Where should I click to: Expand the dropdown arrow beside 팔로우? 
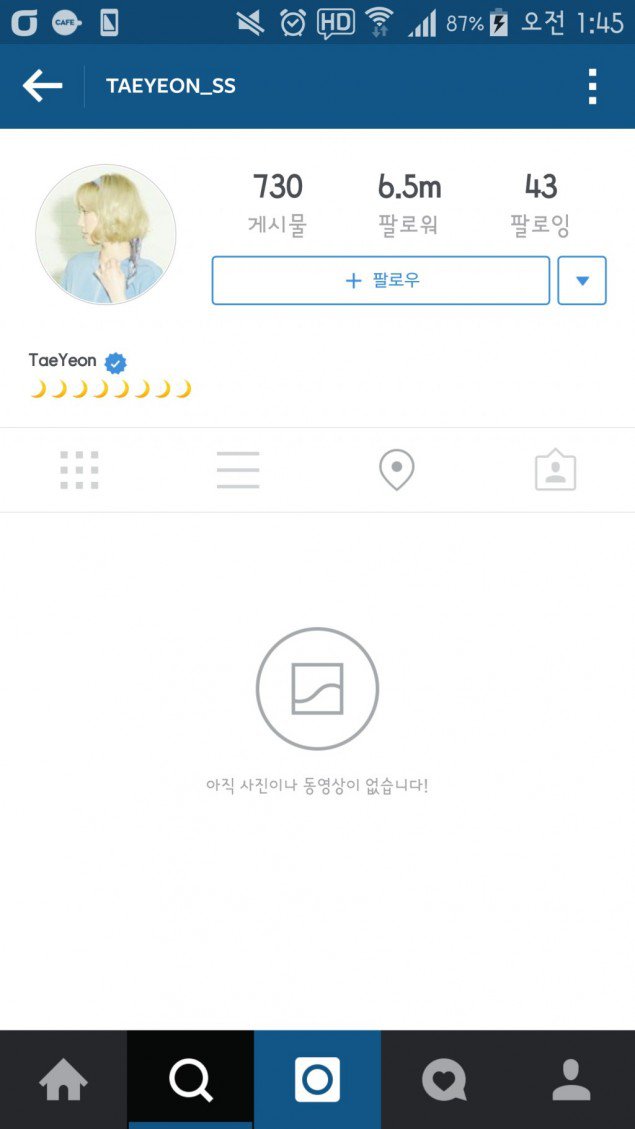point(581,281)
